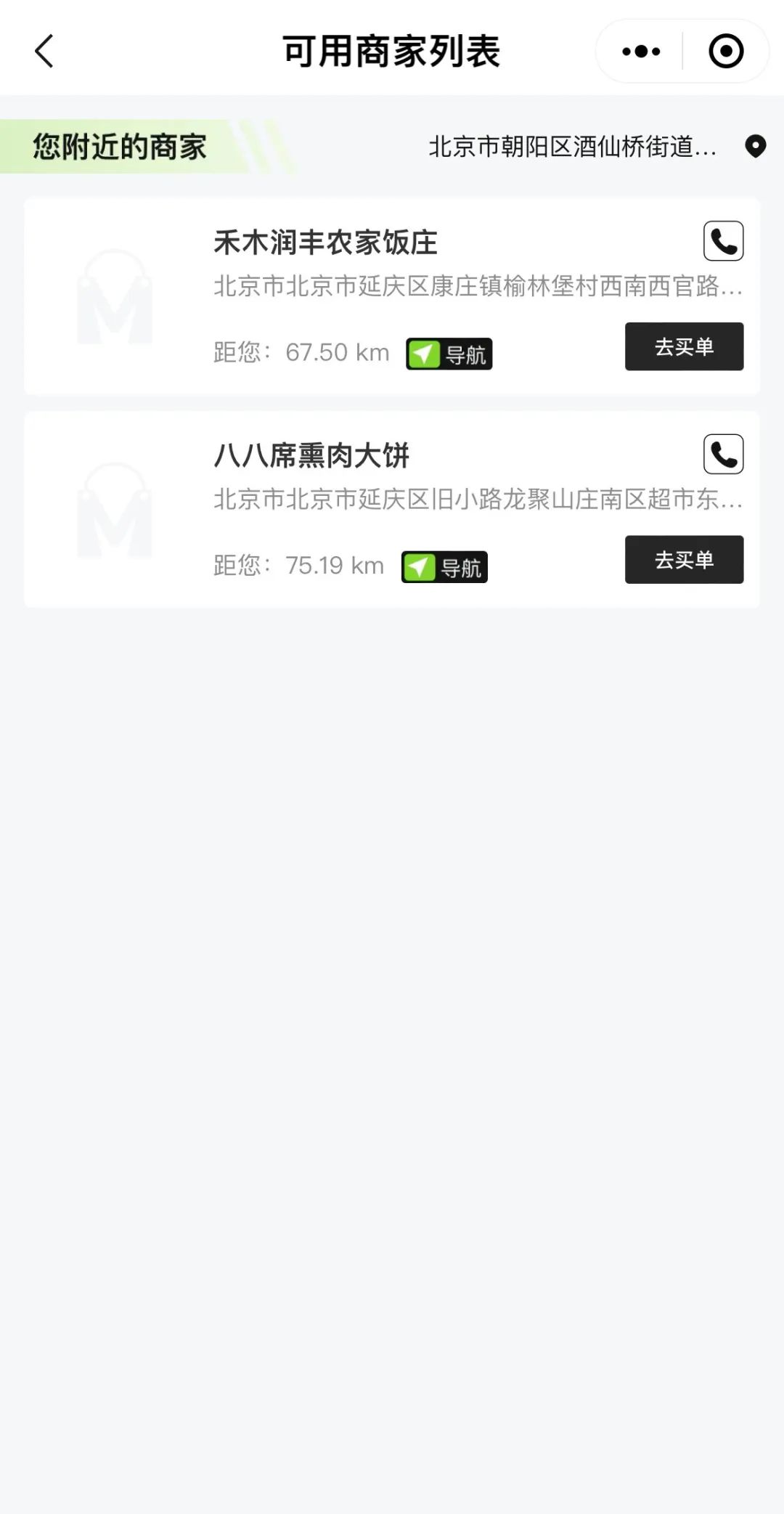This screenshot has height=1514, width=784.
Task: Start navigation (导航) to 禾木润丰农家饭庄
Action: tap(449, 354)
